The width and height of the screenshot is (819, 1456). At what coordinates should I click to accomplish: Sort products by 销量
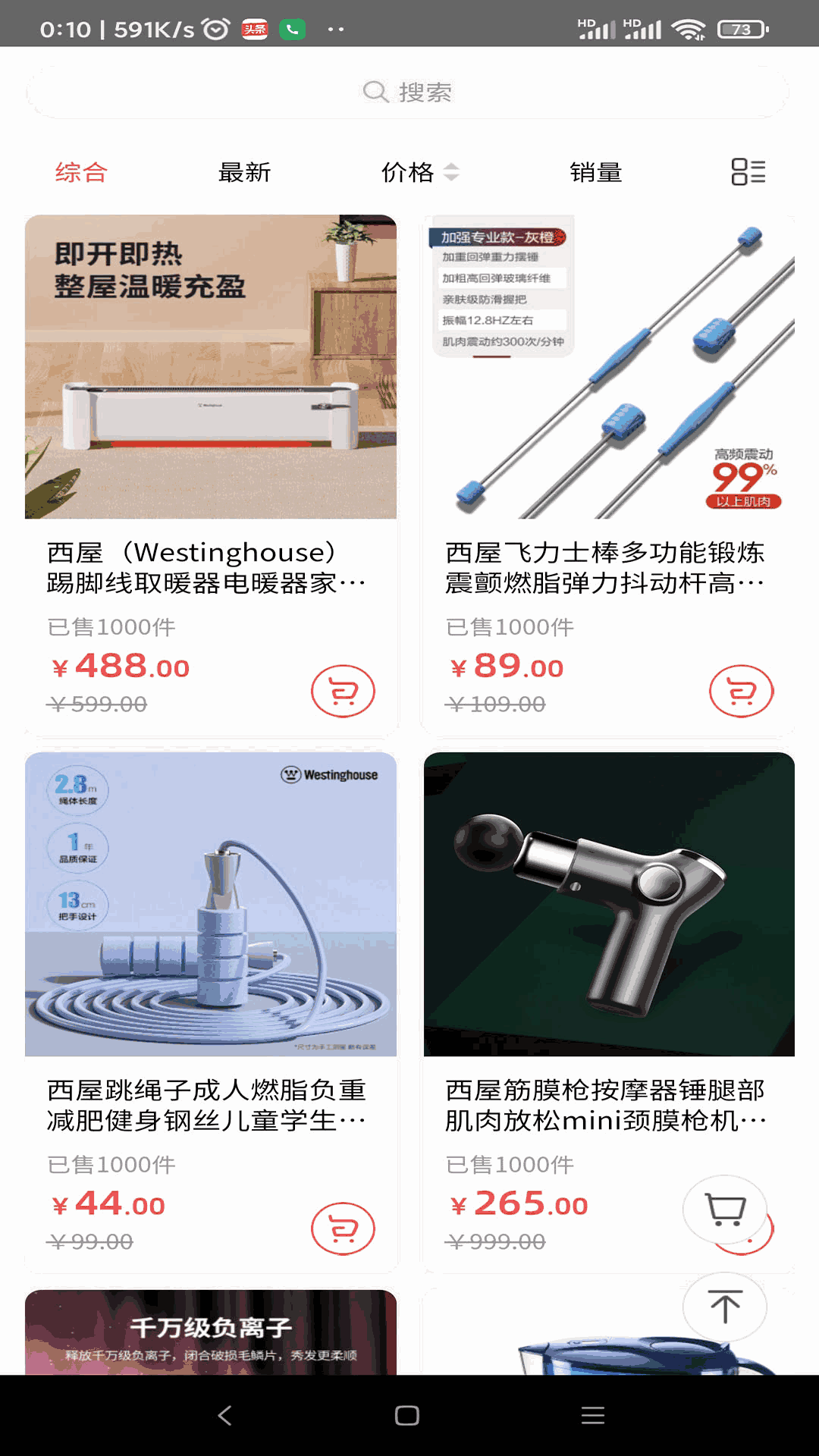point(595,172)
